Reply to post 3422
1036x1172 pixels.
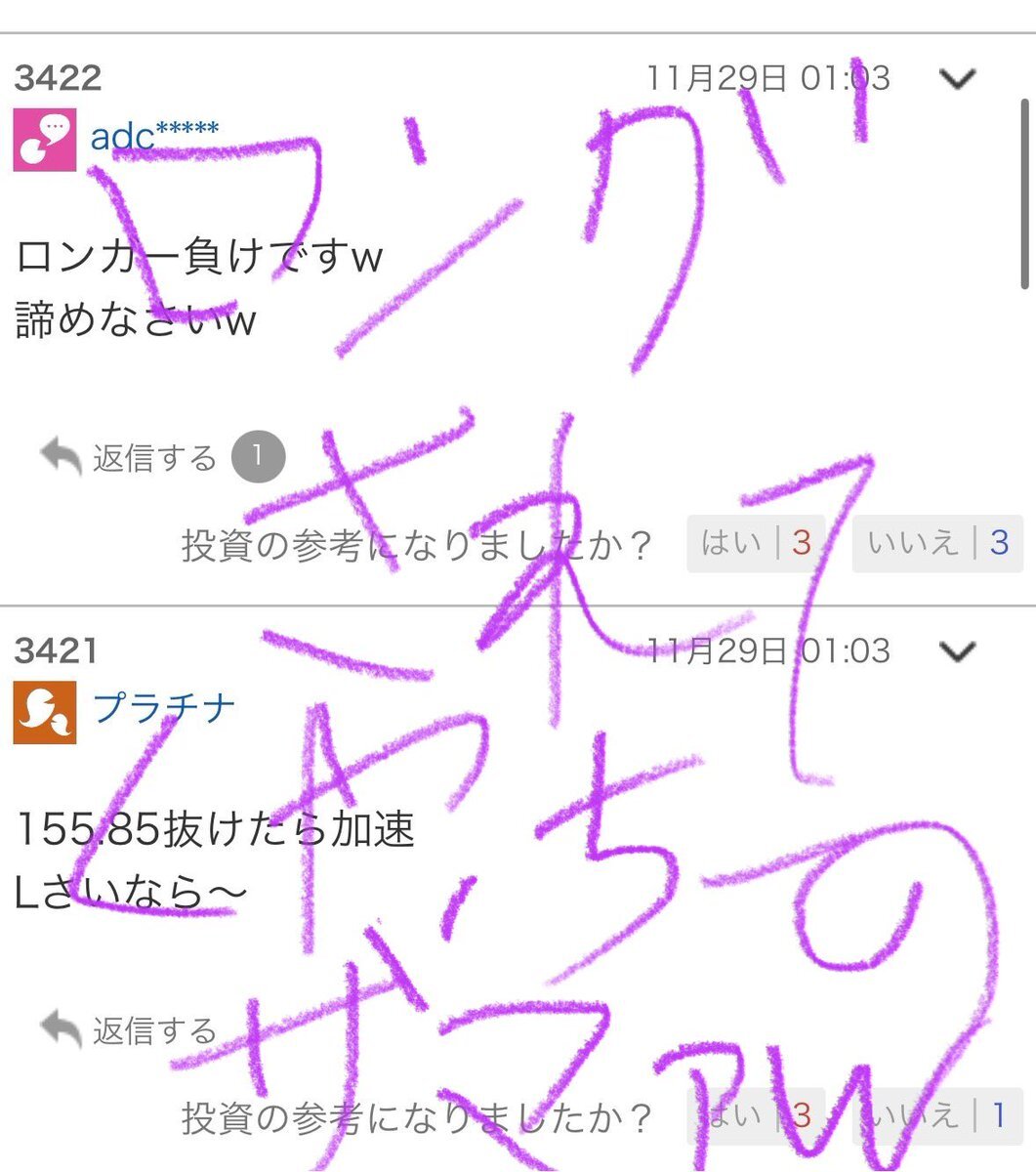pos(129,457)
